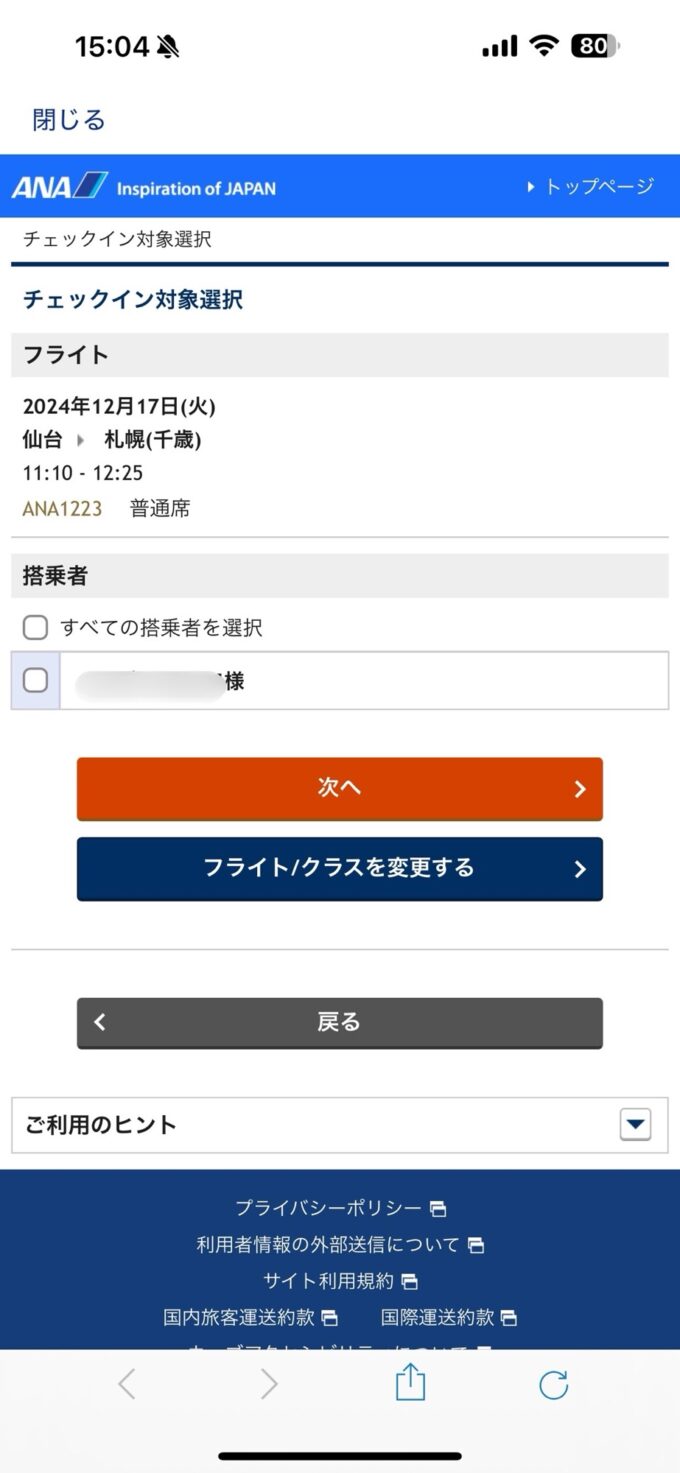Image resolution: width=680 pixels, height=1473 pixels.
Task: Tap 閉じる to close the browser view
Action: coord(69,120)
